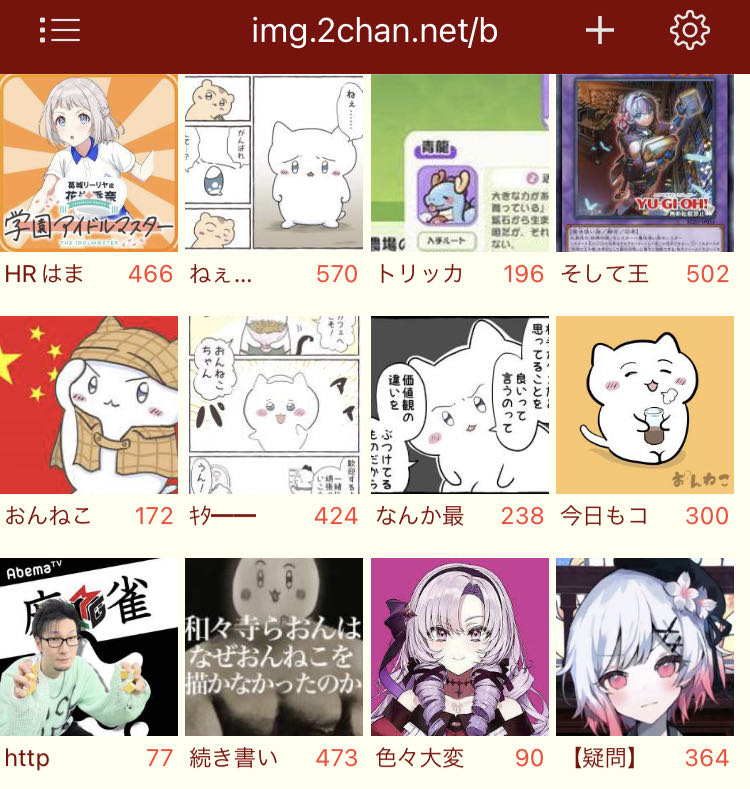750x789 pixels.
Task: Open the thread titled HR はま
Action: pyautogui.click(x=89, y=163)
